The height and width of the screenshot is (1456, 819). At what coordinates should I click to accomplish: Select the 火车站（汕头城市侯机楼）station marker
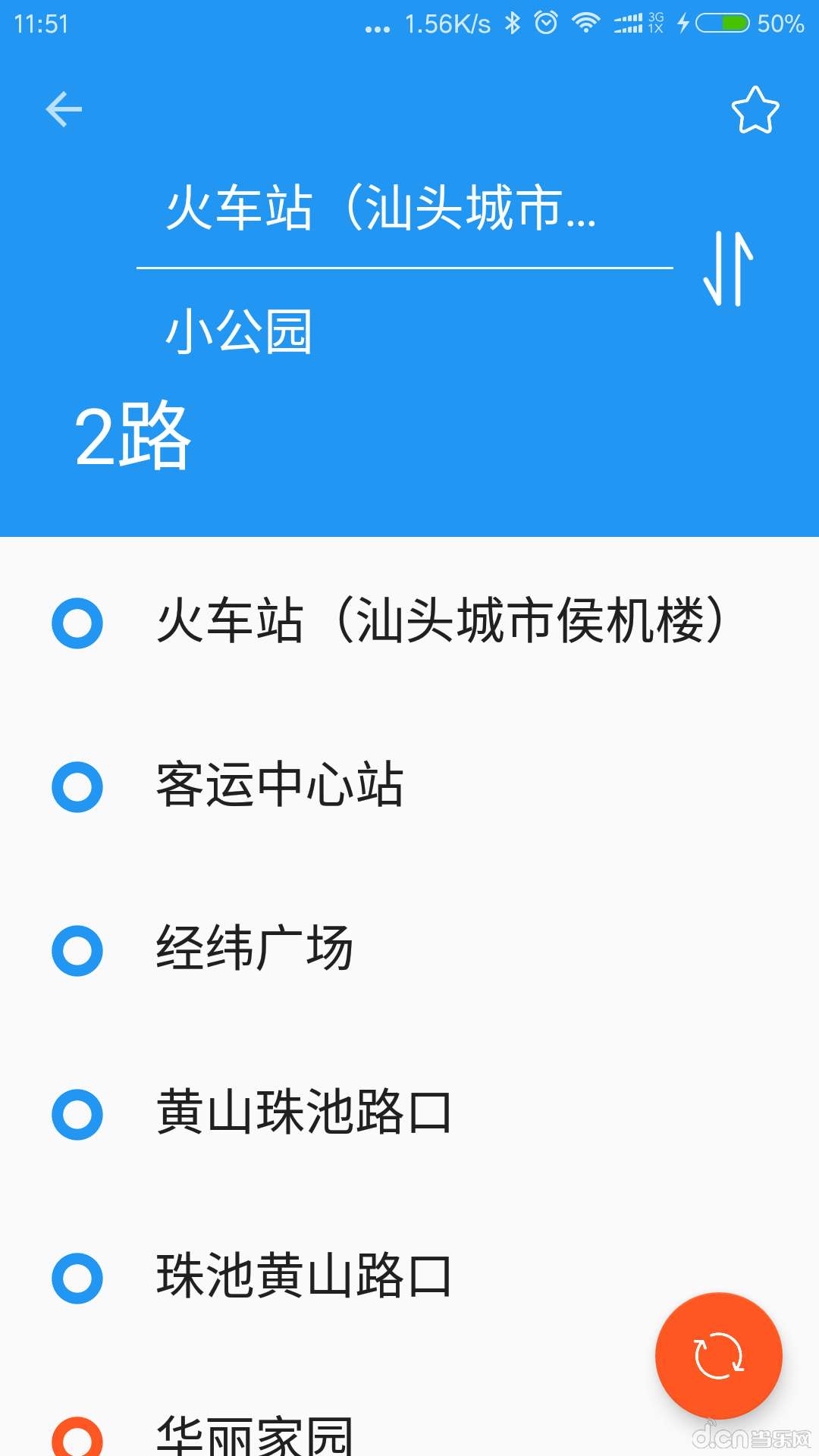[78, 623]
